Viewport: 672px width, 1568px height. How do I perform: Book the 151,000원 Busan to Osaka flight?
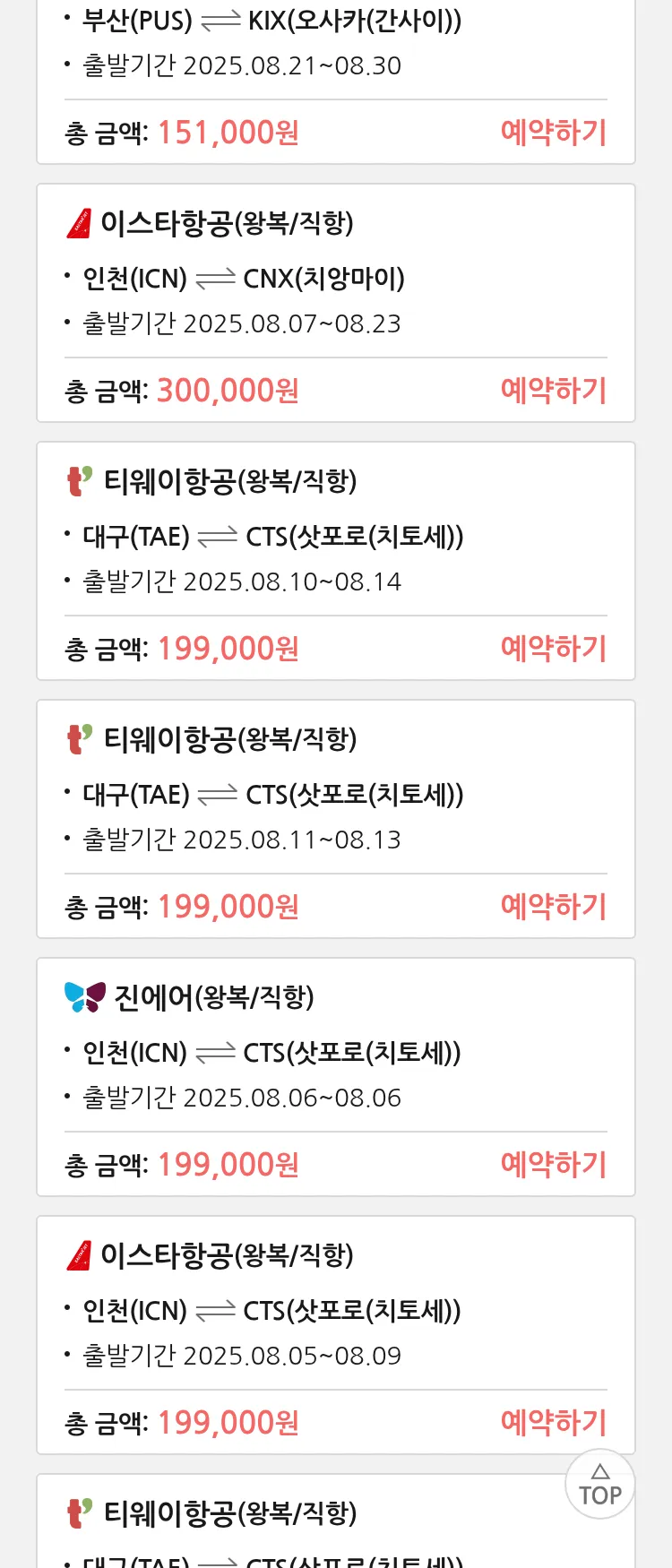coord(553,133)
